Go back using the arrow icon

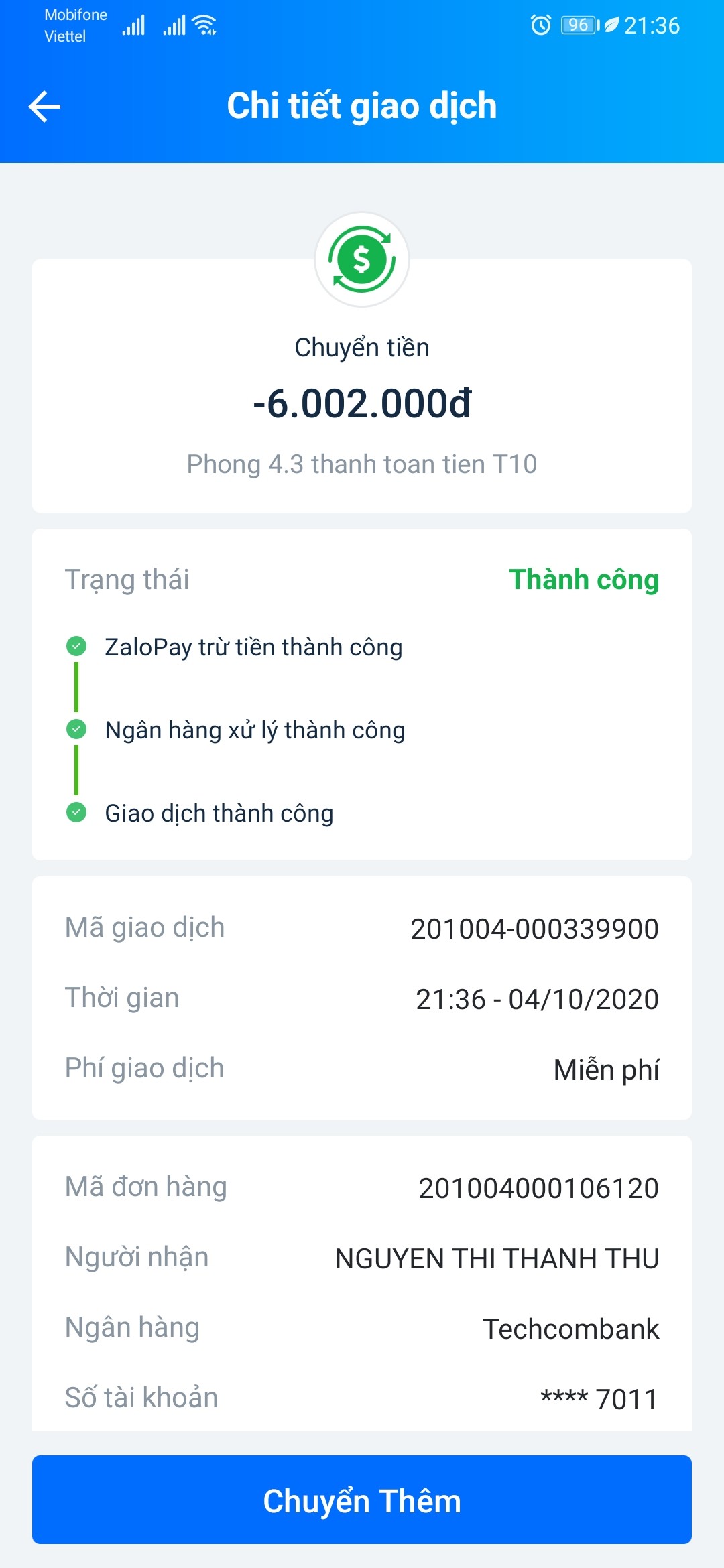click(x=44, y=107)
